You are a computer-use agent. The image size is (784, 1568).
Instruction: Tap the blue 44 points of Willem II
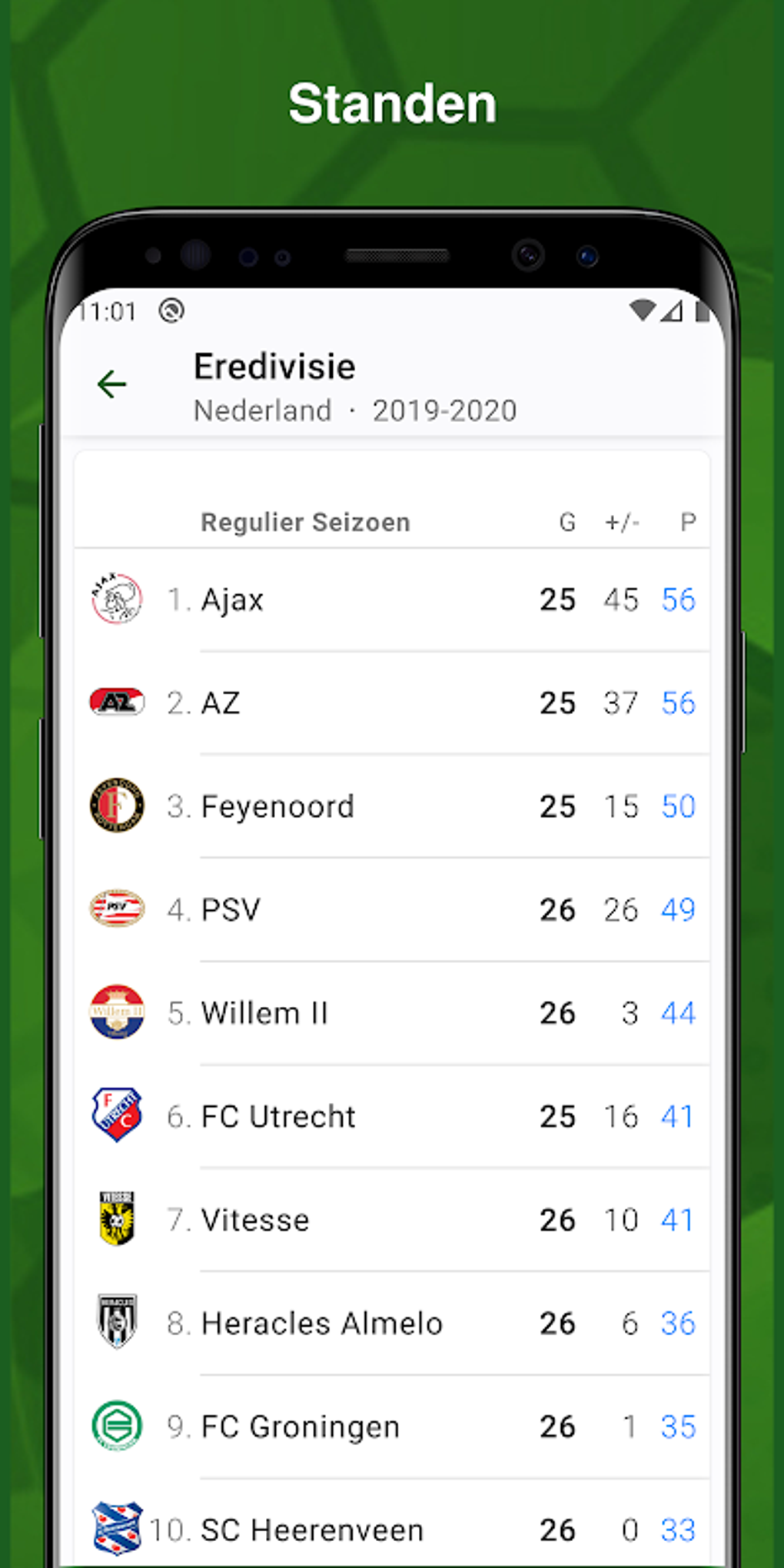(x=677, y=1012)
